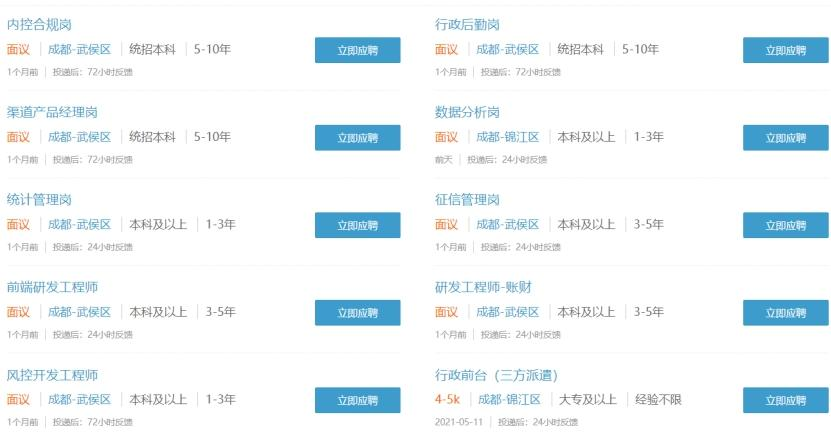Image resolution: width=831 pixels, height=435 pixels.
Task: Apply now for 风控开发工程师
Action: click(x=357, y=401)
